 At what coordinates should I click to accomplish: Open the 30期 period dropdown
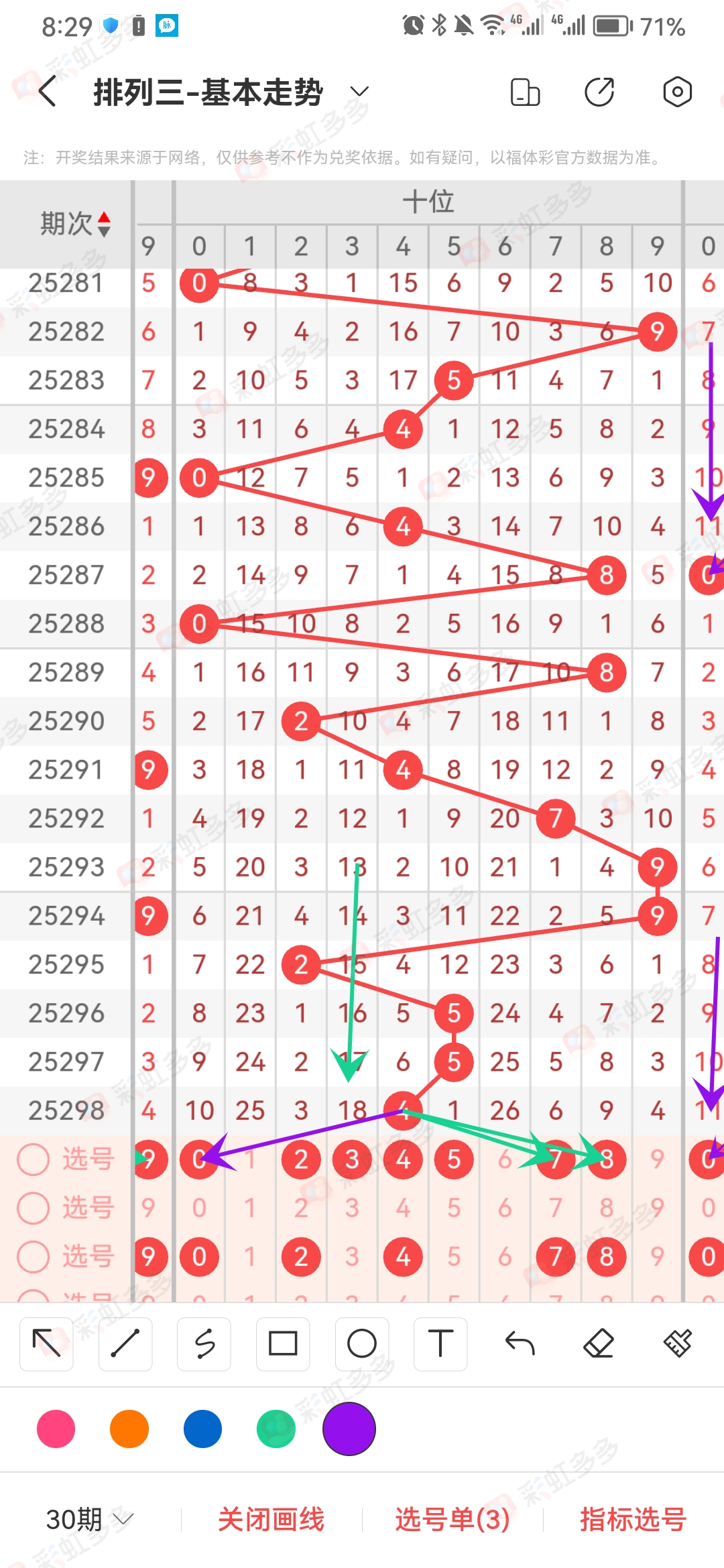[x=90, y=1519]
